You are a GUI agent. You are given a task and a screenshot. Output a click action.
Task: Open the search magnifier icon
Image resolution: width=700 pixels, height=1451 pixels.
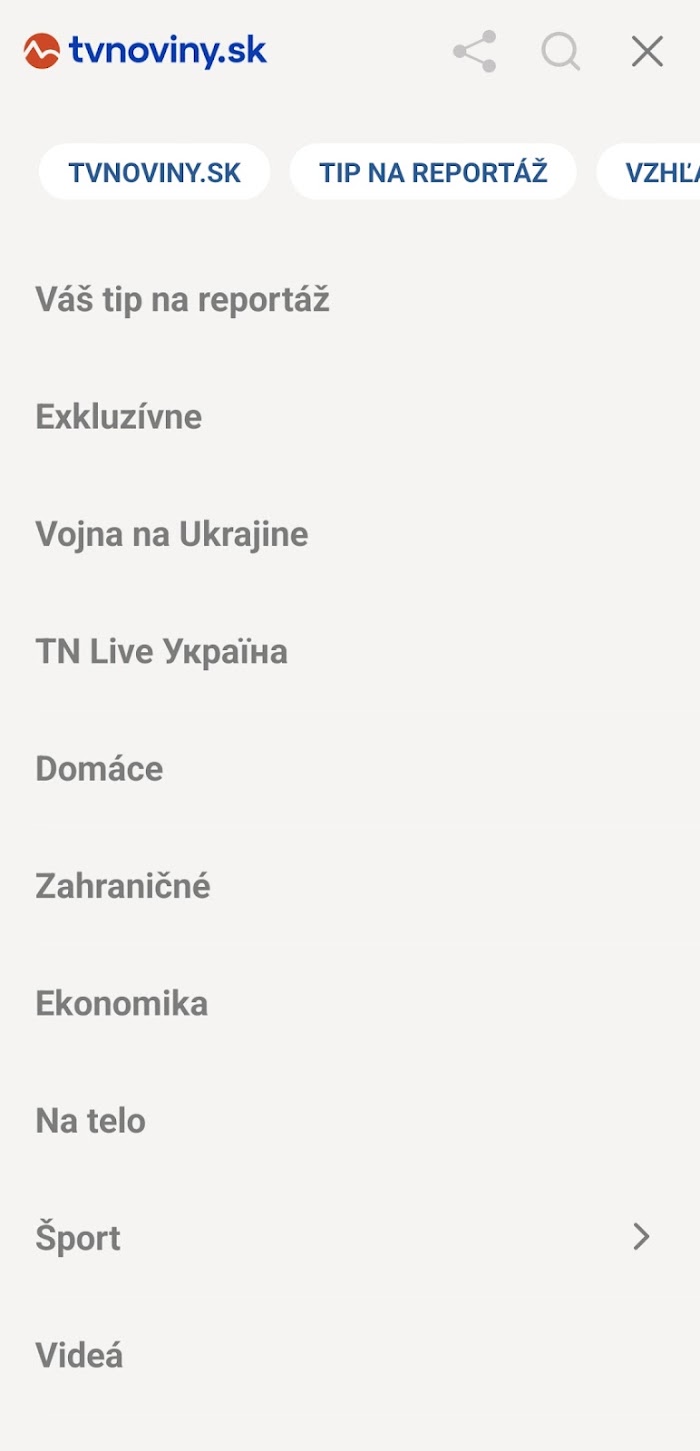click(x=561, y=51)
